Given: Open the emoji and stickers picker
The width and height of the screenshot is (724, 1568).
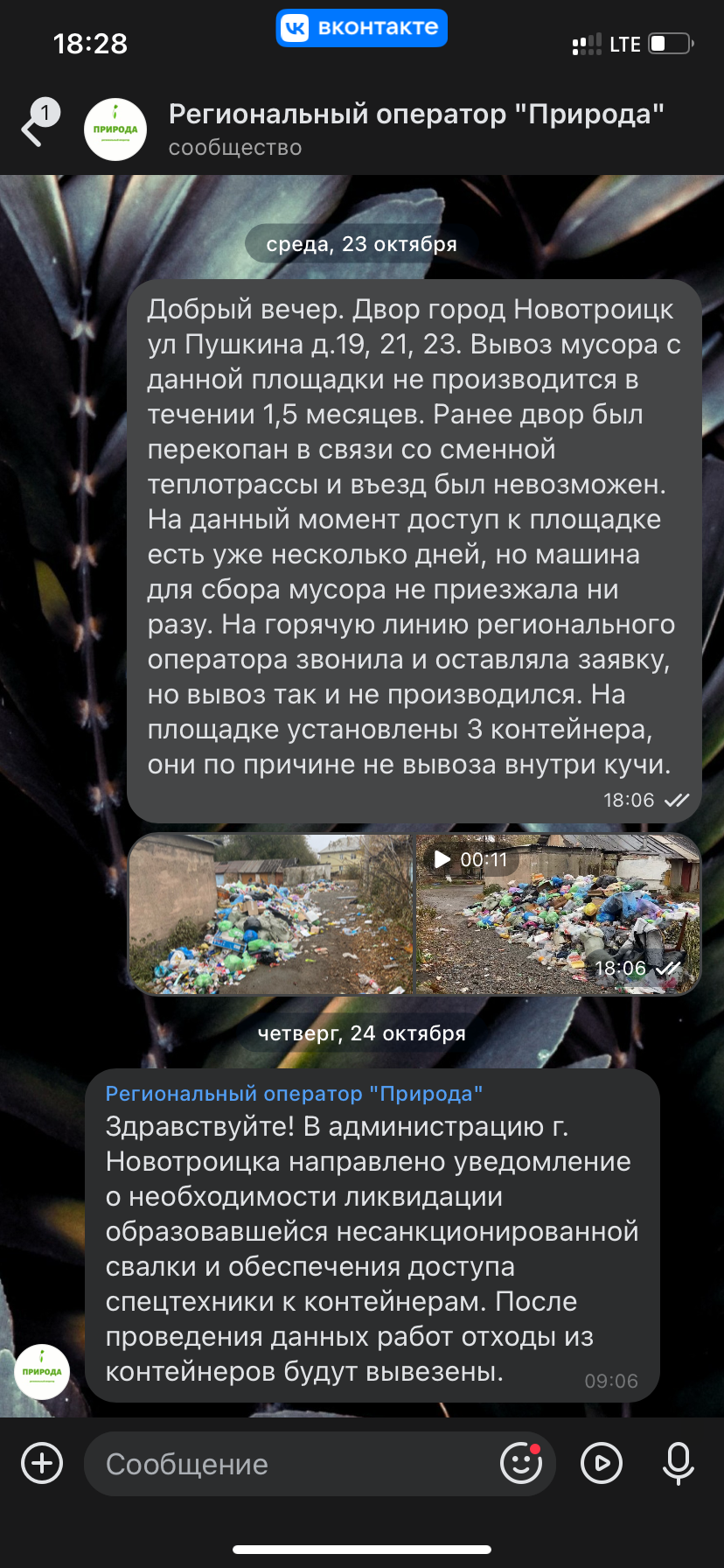Looking at the screenshot, I should (521, 1463).
